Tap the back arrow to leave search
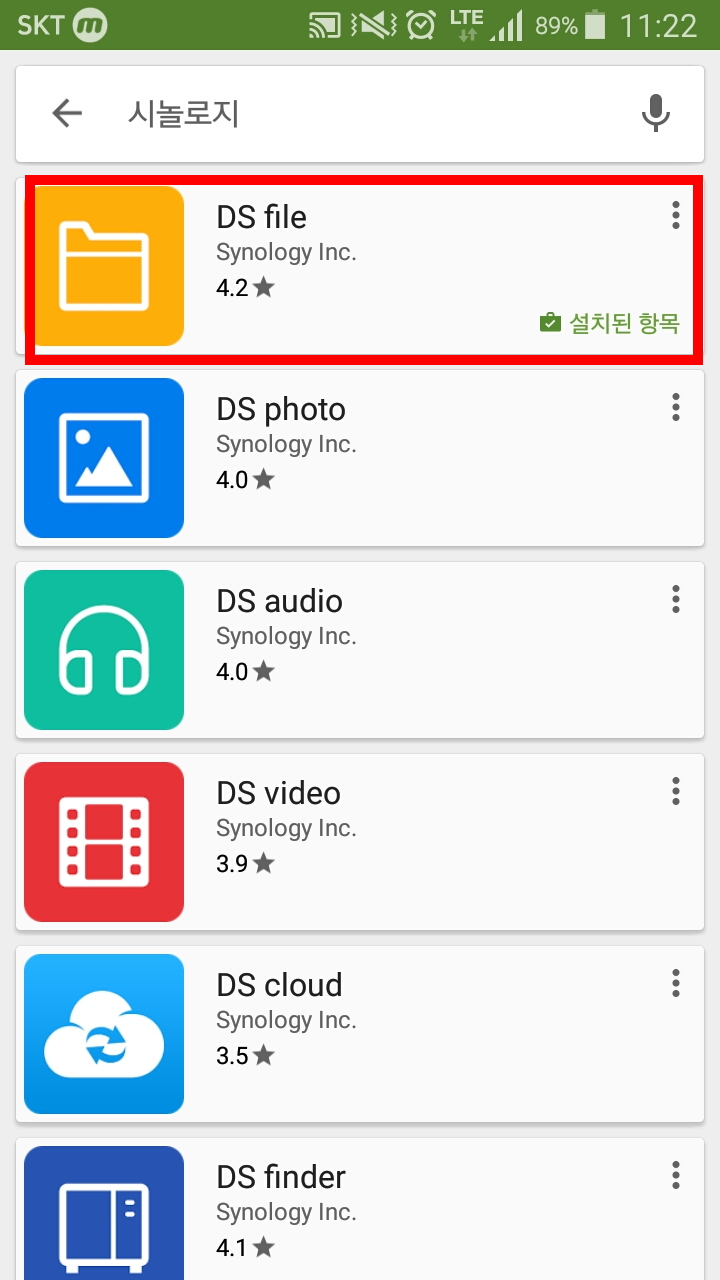The width and height of the screenshot is (720, 1280). point(66,113)
